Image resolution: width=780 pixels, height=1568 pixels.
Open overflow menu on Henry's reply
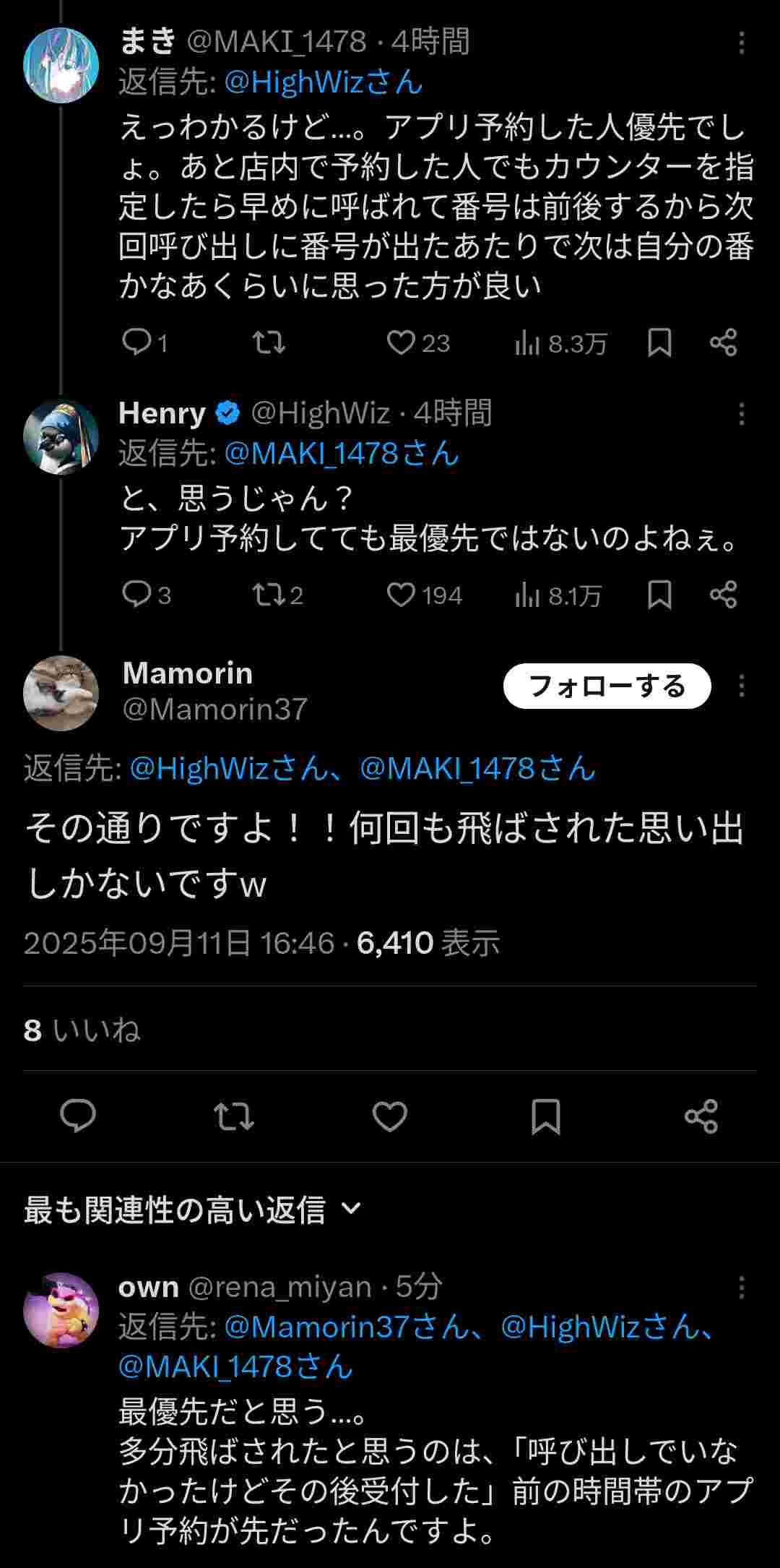(x=742, y=414)
